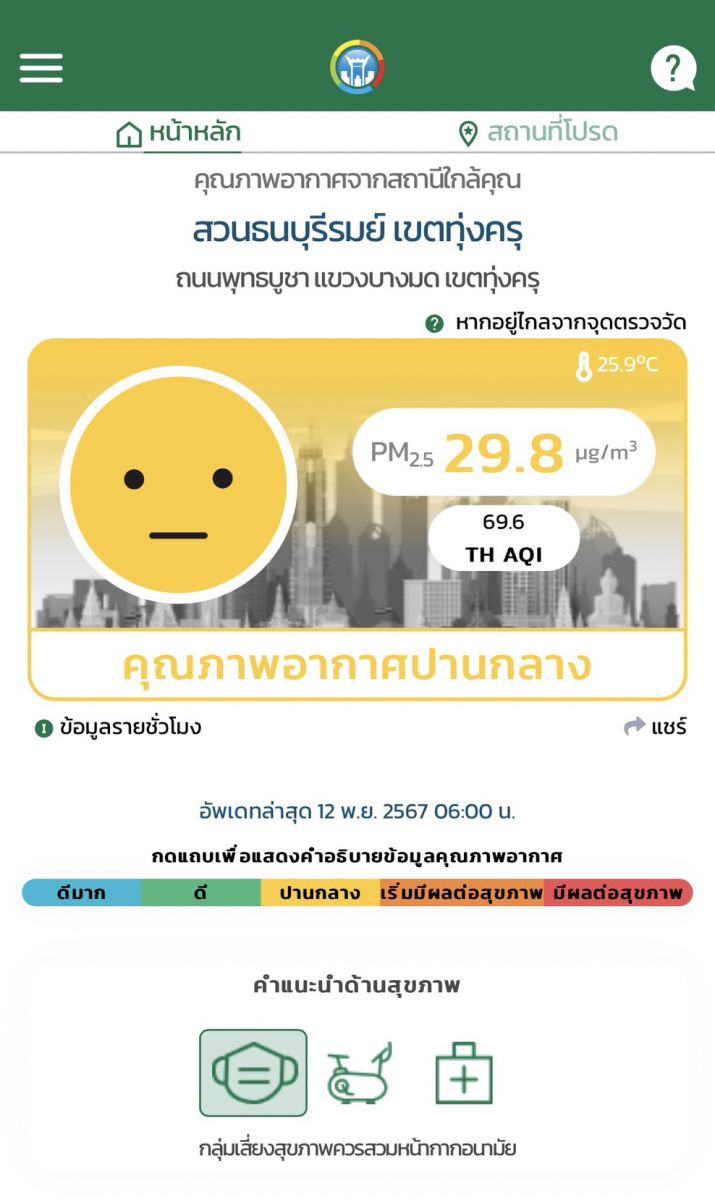
Task: Switch to the หน้าหลัก tab
Action: click(x=180, y=133)
